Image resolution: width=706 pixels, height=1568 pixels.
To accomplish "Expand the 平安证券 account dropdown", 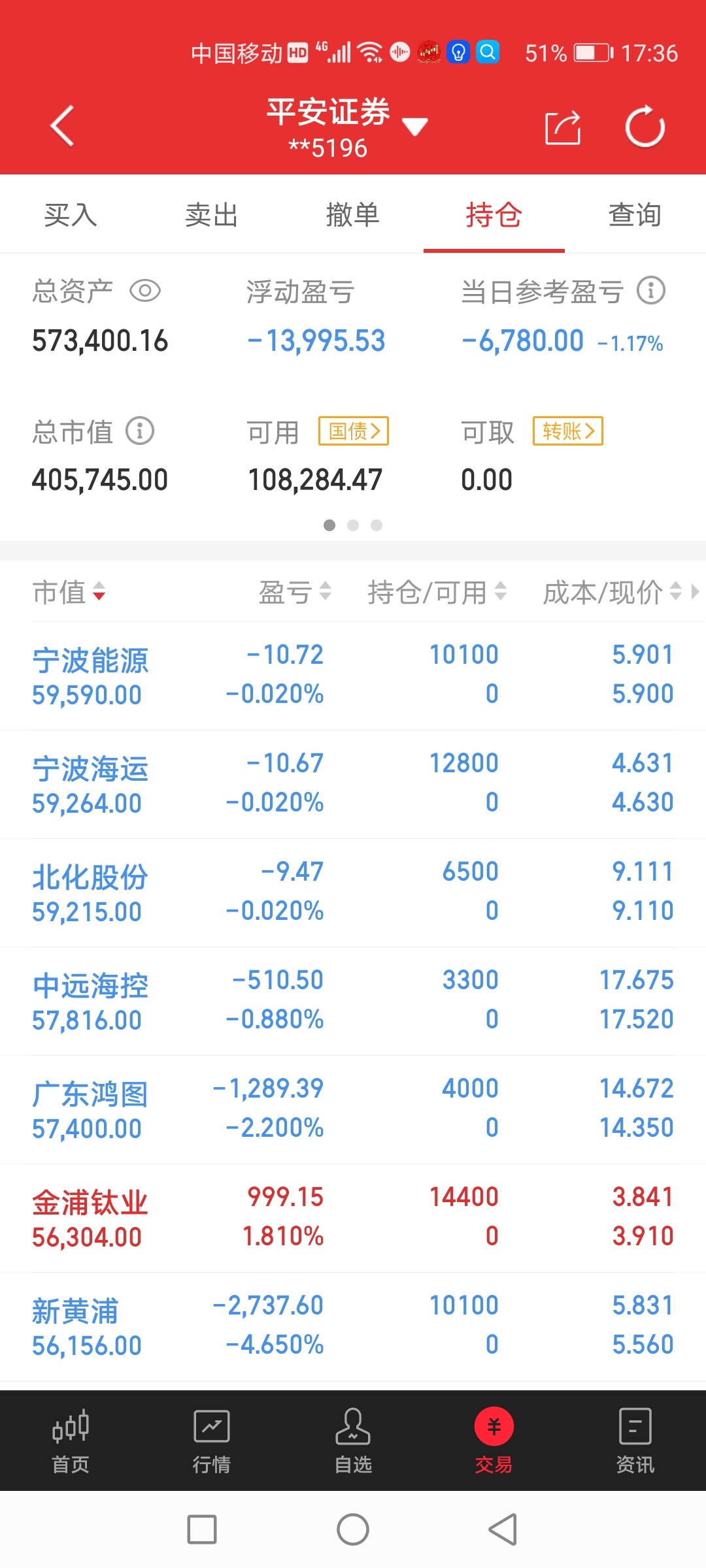I will [x=414, y=126].
